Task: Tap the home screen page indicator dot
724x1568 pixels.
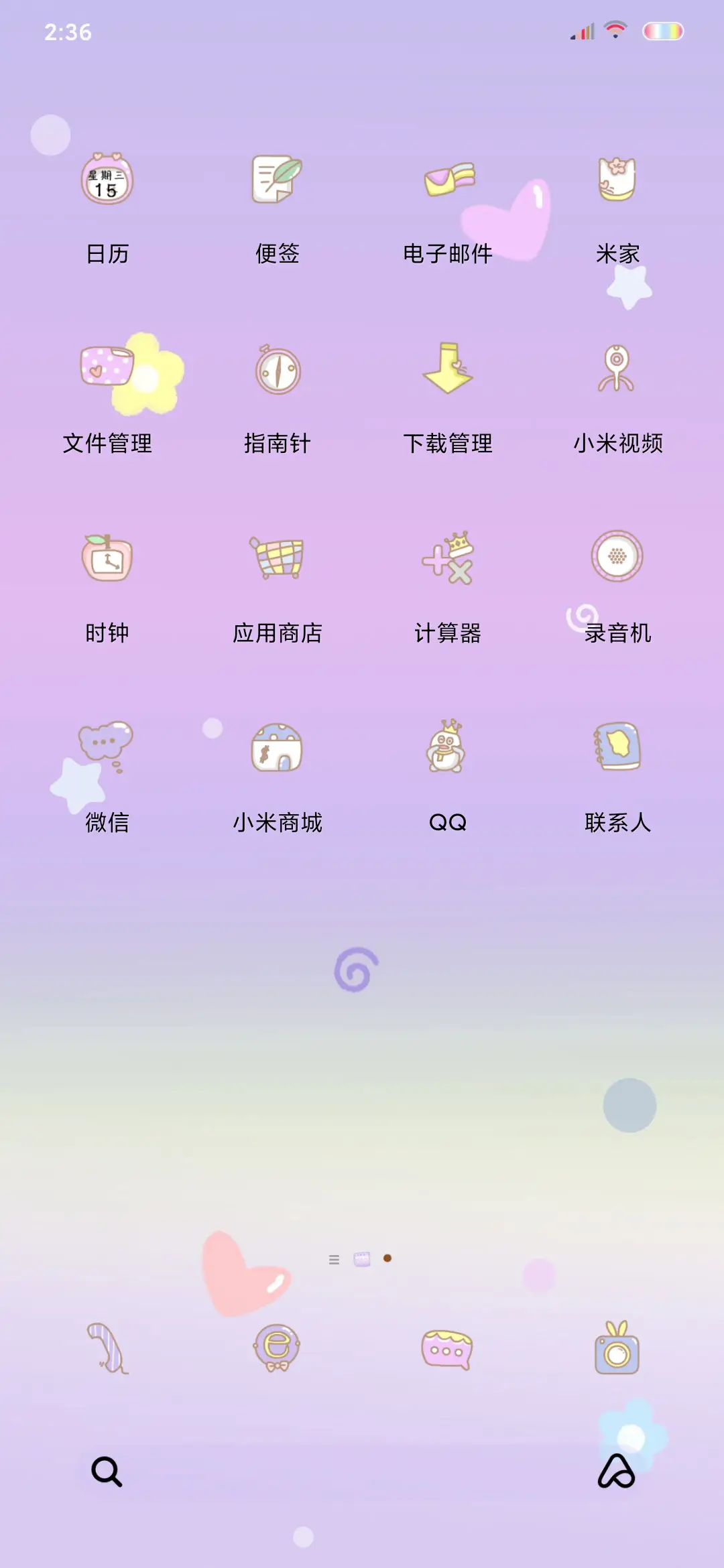Action: 387,1259
